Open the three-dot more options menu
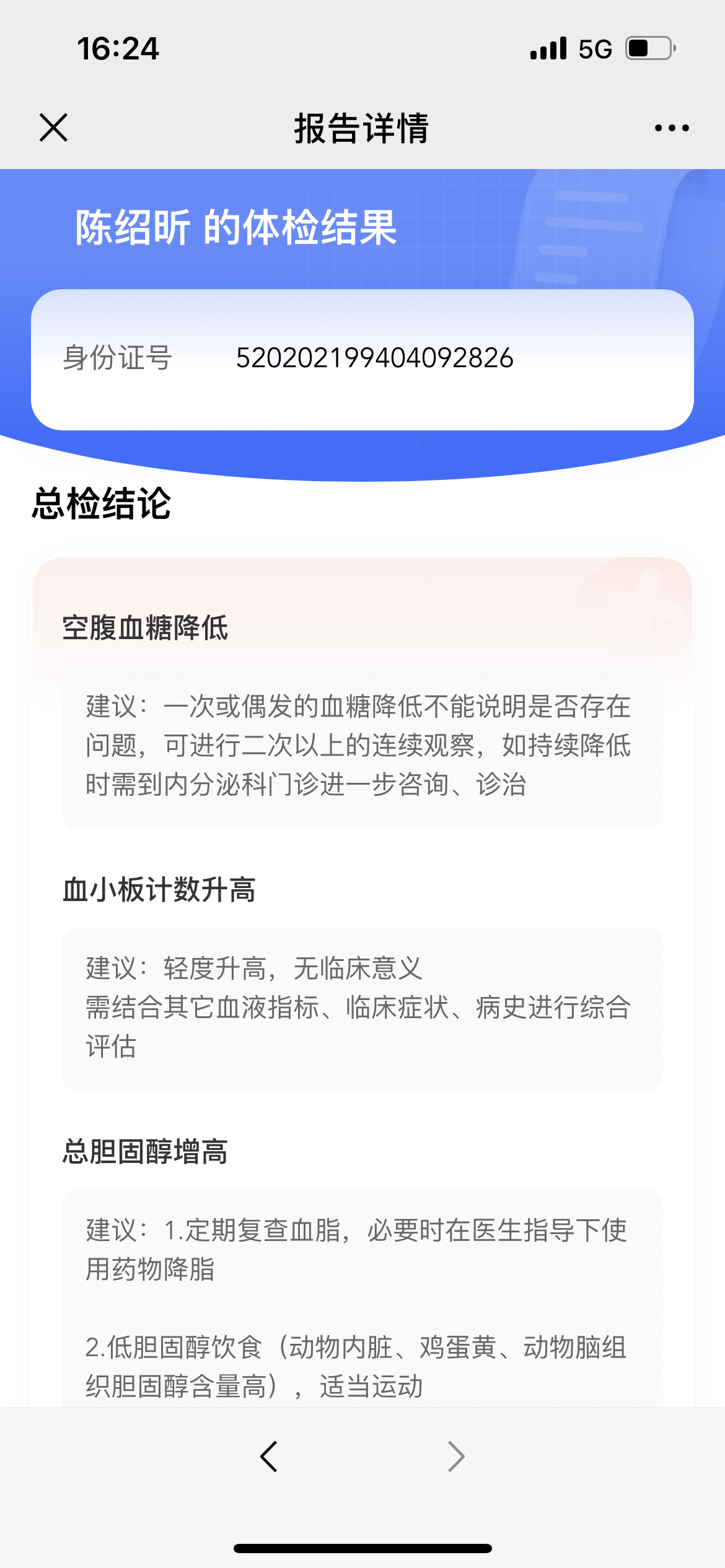This screenshot has height=1568, width=725. pyautogui.click(x=672, y=128)
